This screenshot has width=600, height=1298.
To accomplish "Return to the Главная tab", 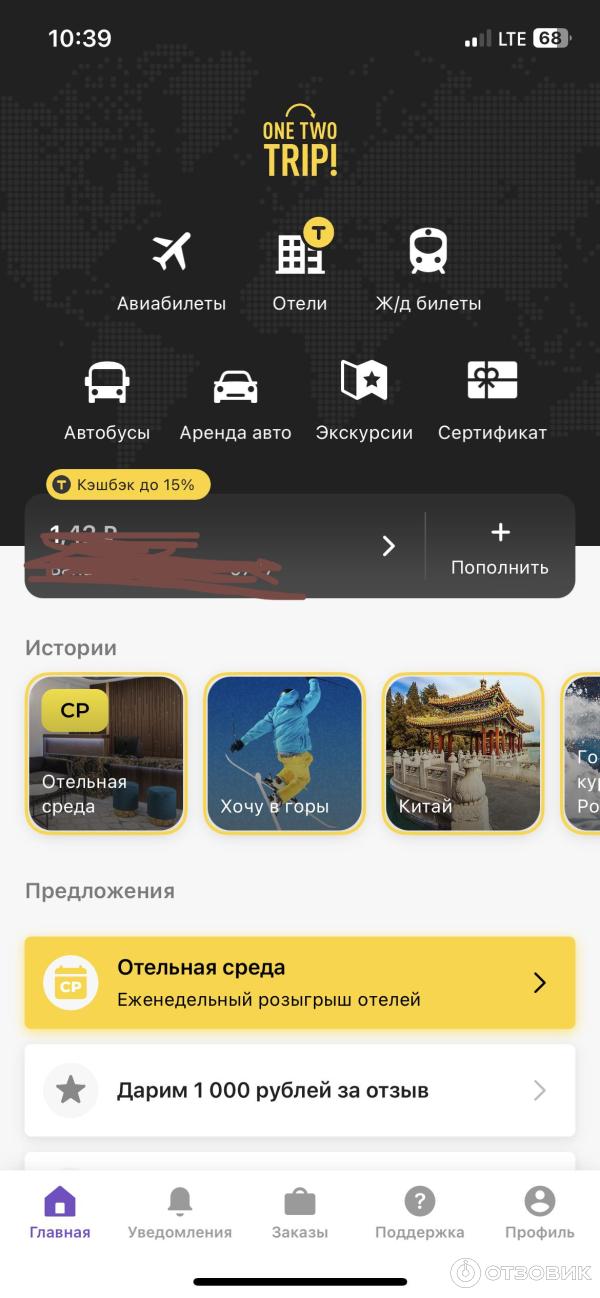I will tap(60, 1213).
